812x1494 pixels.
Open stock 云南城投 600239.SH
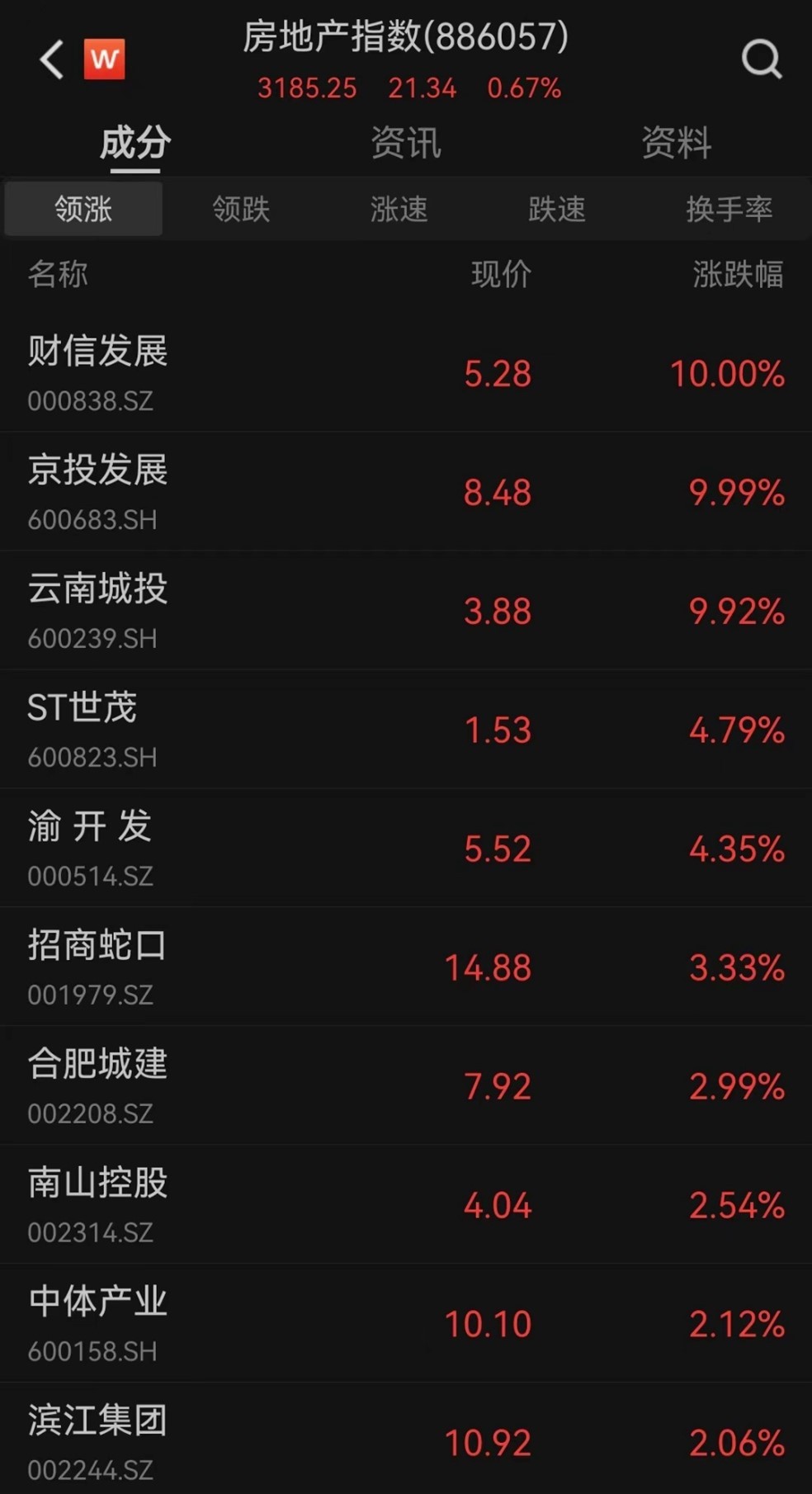tap(97, 611)
